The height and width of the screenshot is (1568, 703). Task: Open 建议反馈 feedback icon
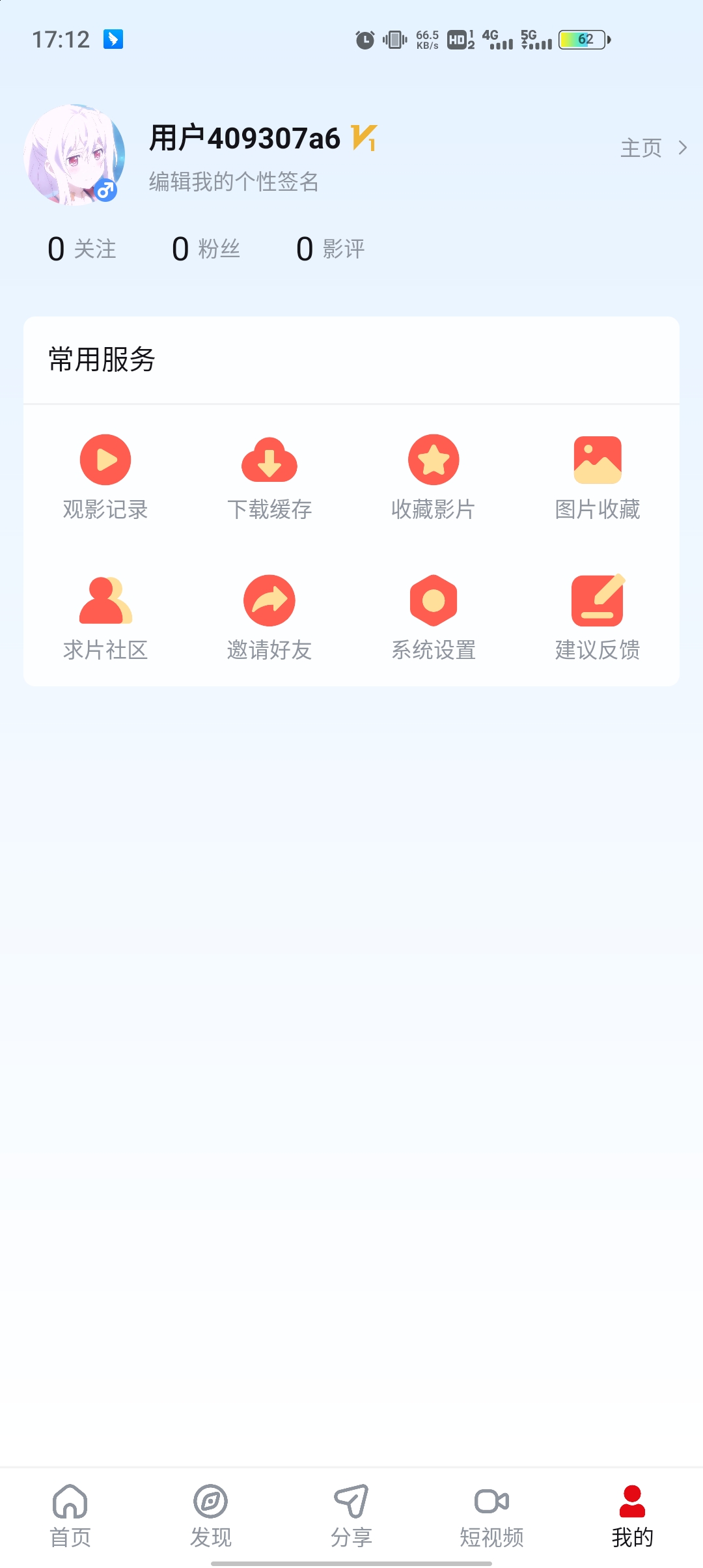point(598,600)
